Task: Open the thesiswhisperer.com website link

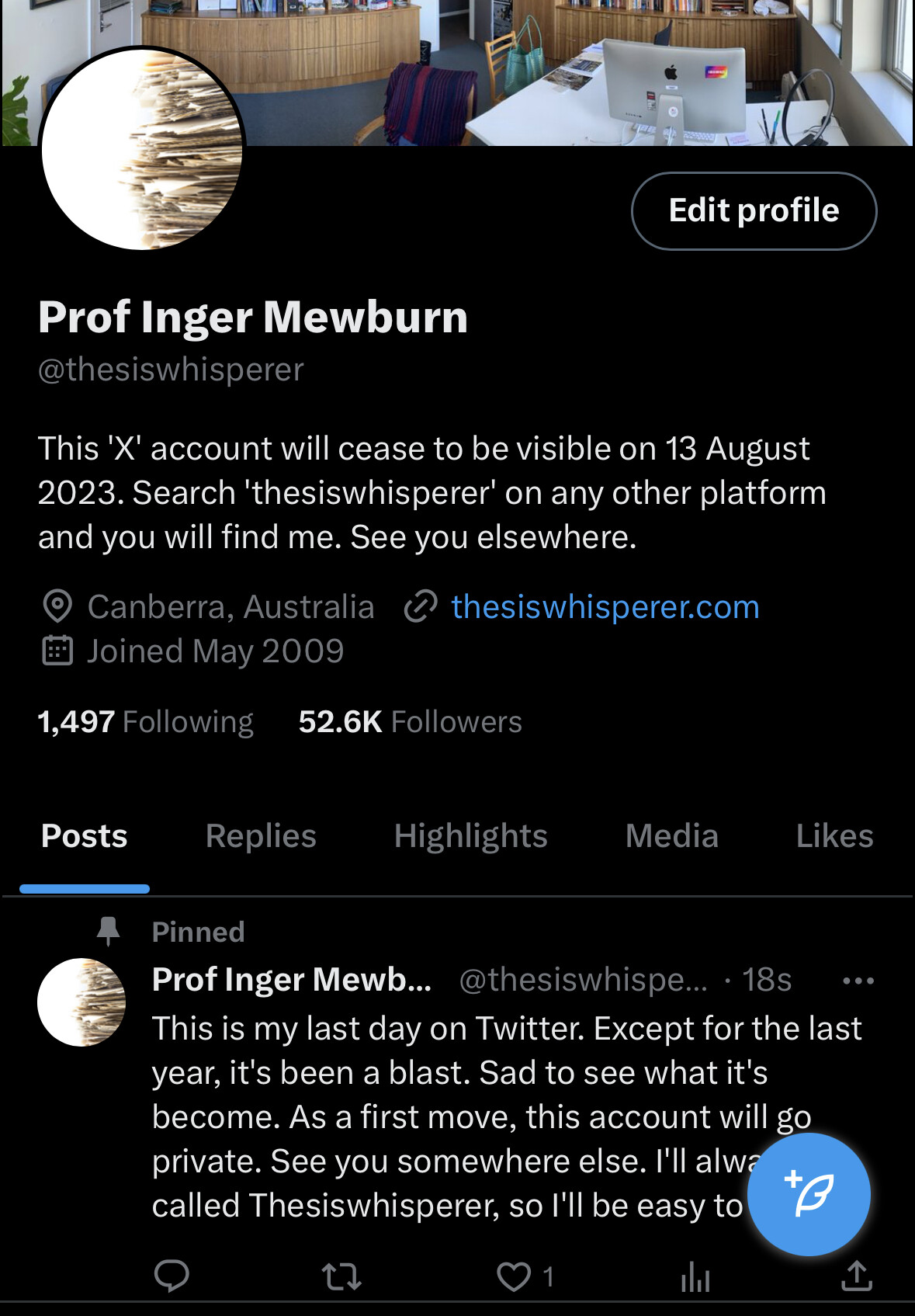Action: (x=605, y=607)
